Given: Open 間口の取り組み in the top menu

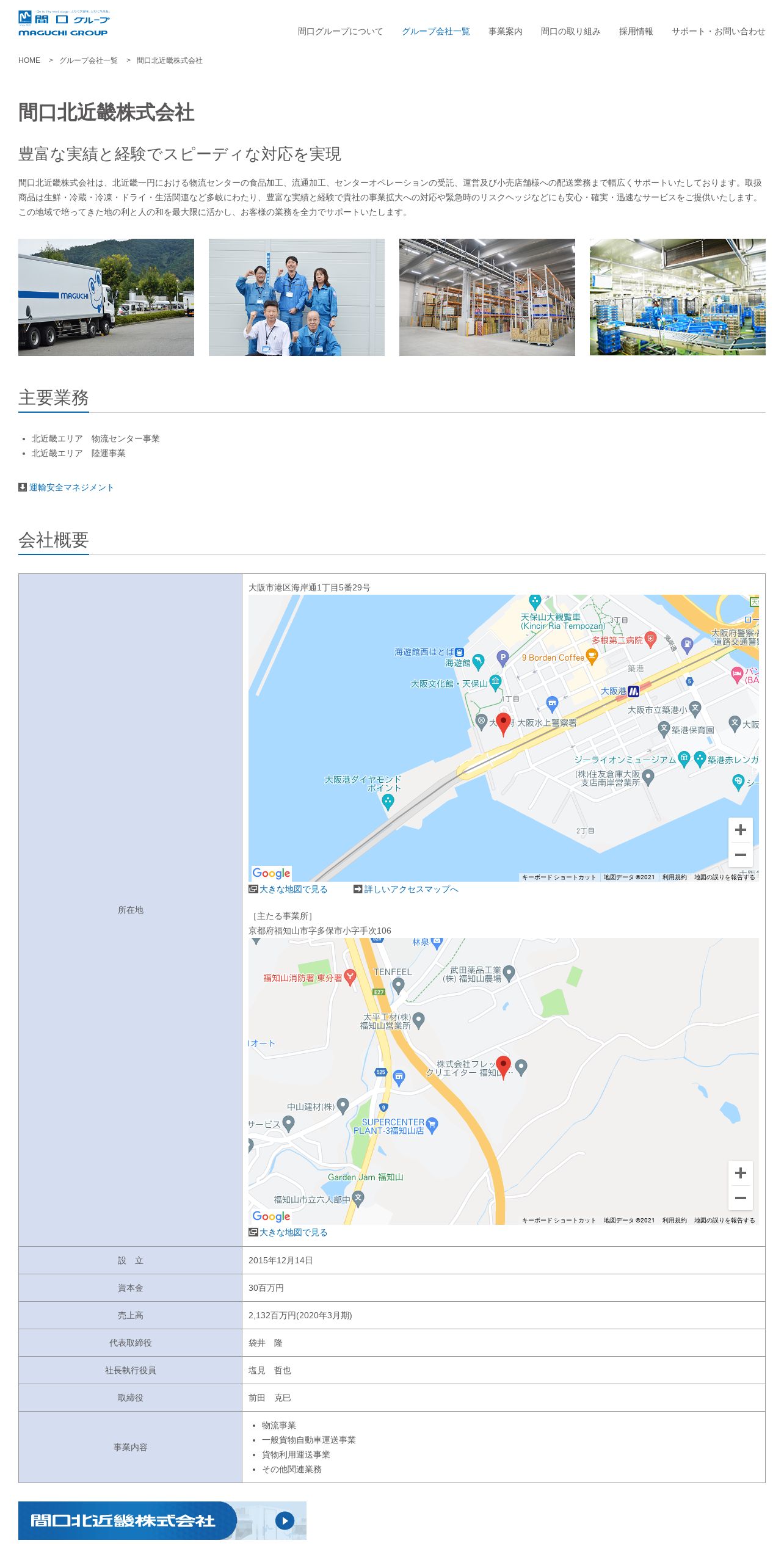Looking at the screenshot, I should [x=570, y=31].
